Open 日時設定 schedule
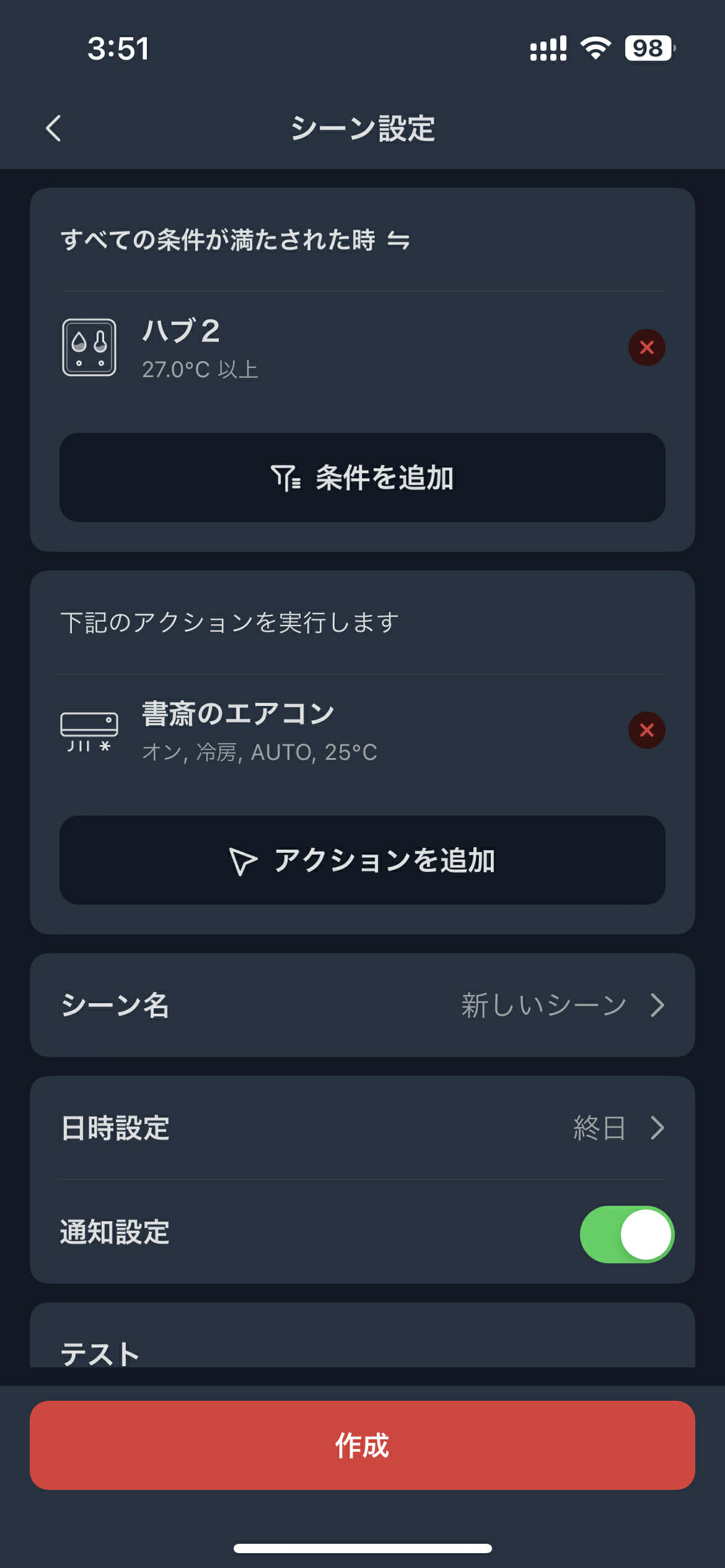This screenshot has width=725, height=1568. click(x=362, y=1128)
